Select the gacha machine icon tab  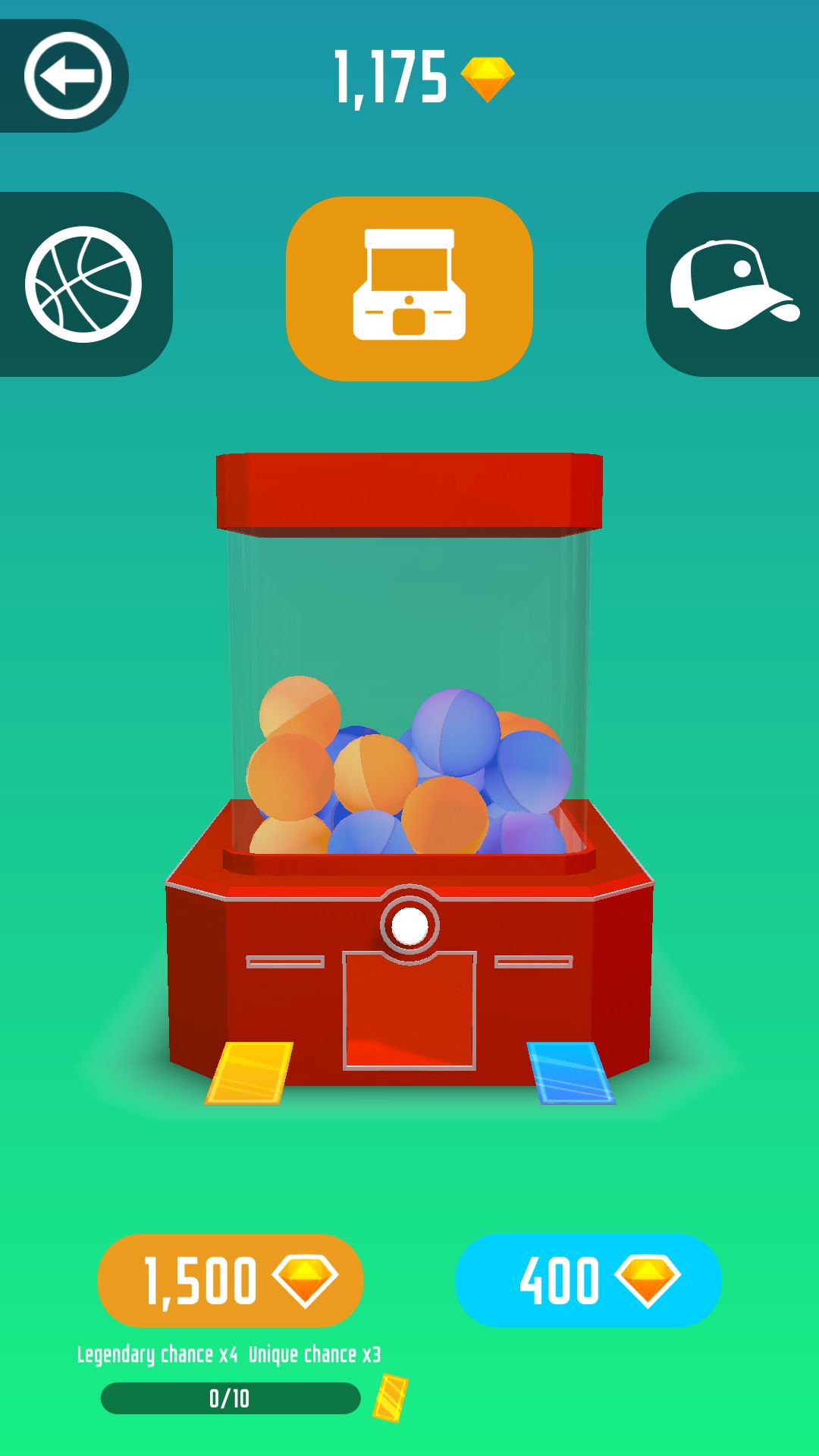pos(408,287)
